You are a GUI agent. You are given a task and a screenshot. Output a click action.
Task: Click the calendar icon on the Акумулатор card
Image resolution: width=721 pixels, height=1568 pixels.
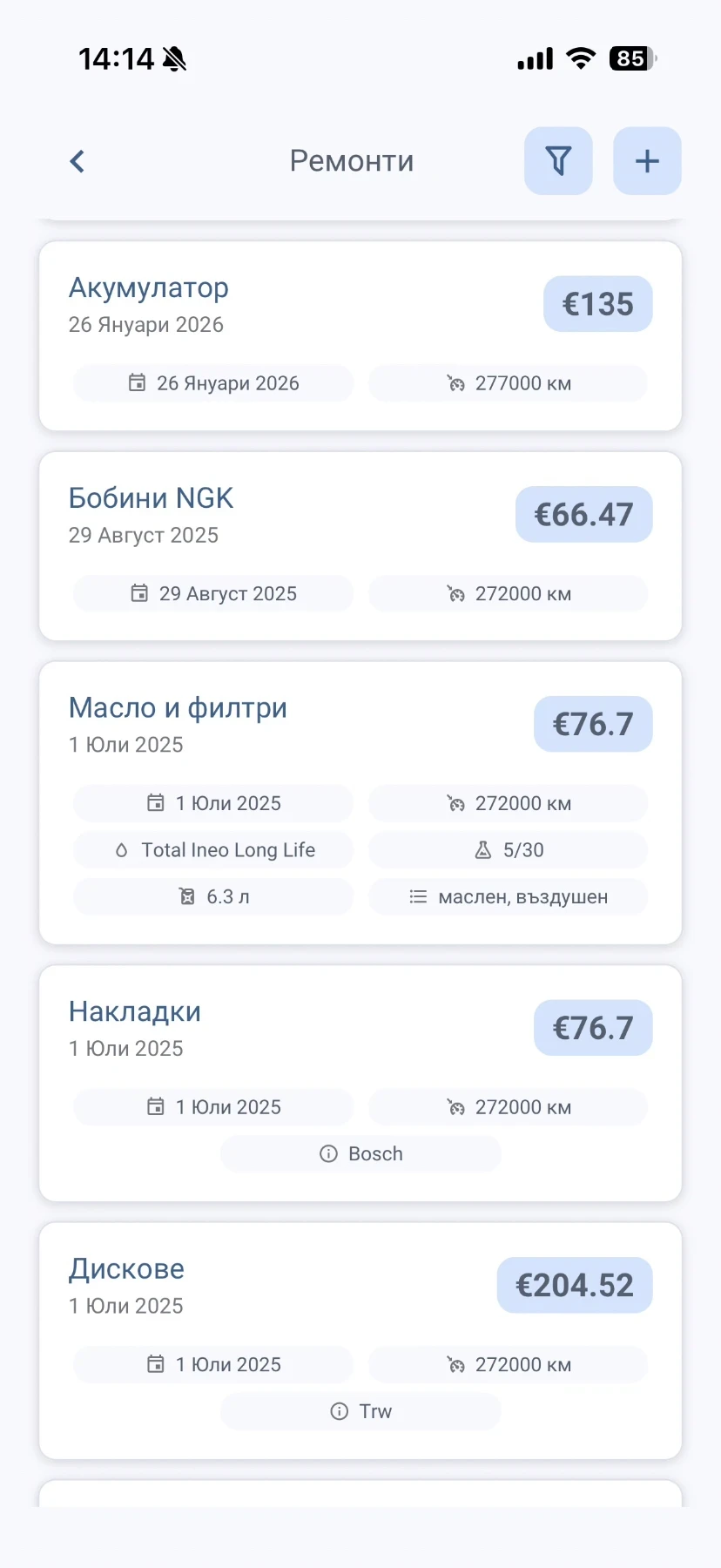click(137, 382)
